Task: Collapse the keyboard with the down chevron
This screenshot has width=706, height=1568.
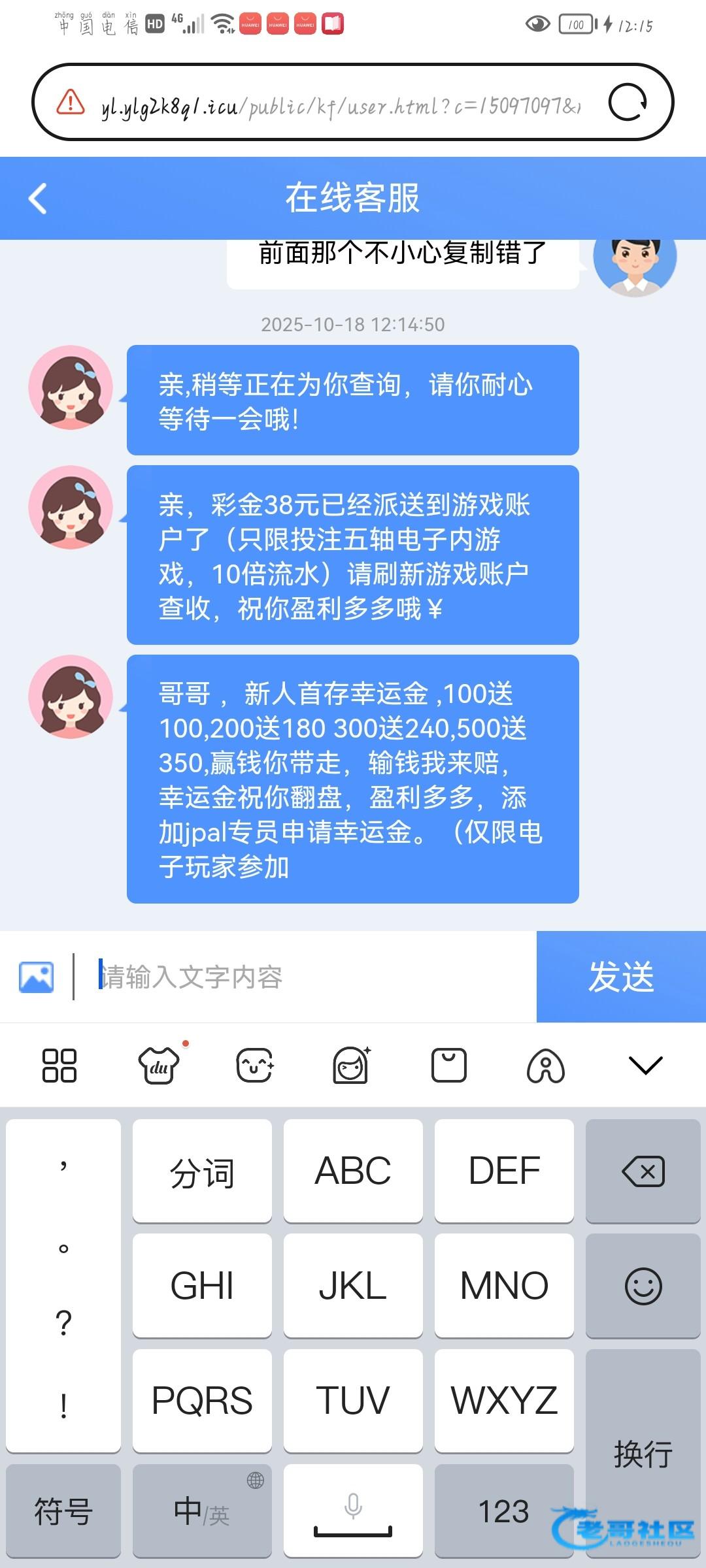Action: [x=645, y=1066]
